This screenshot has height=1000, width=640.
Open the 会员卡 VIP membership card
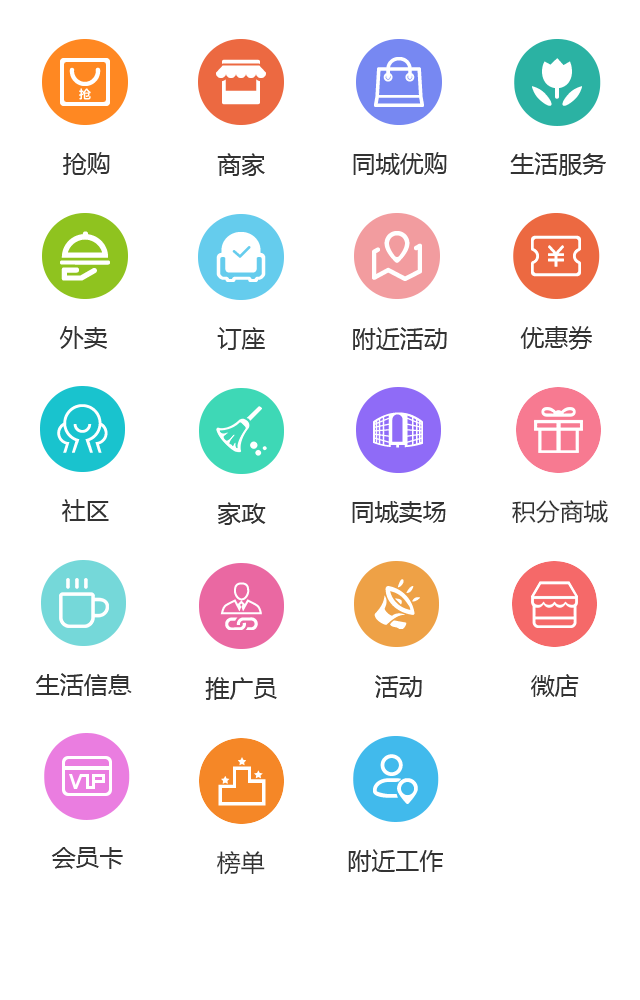87,777
